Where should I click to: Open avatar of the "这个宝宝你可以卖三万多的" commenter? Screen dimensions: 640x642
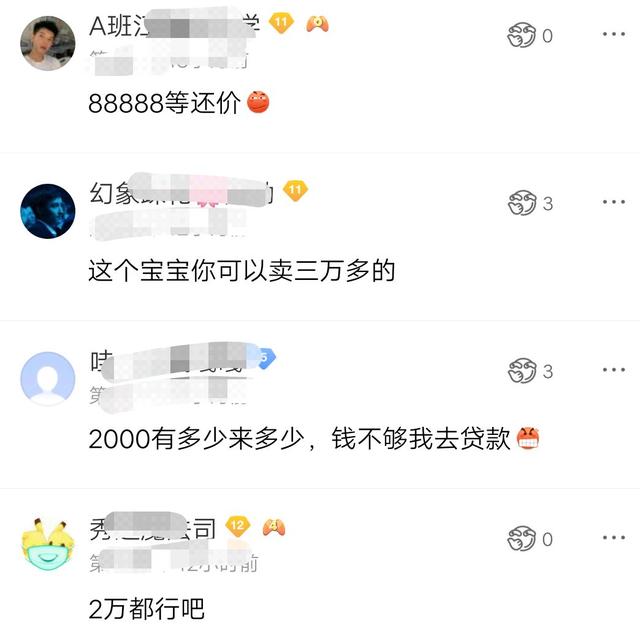[x=47, y=211]
